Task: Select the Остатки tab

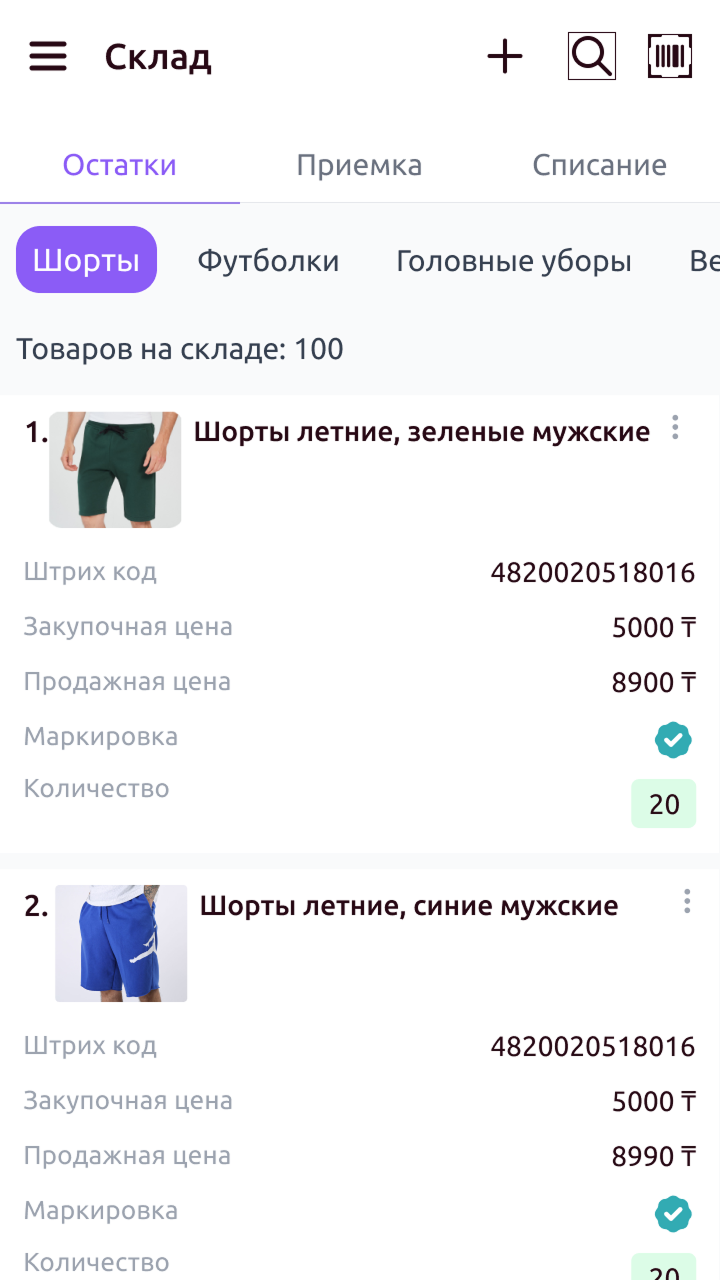Action: pos(119,164)
